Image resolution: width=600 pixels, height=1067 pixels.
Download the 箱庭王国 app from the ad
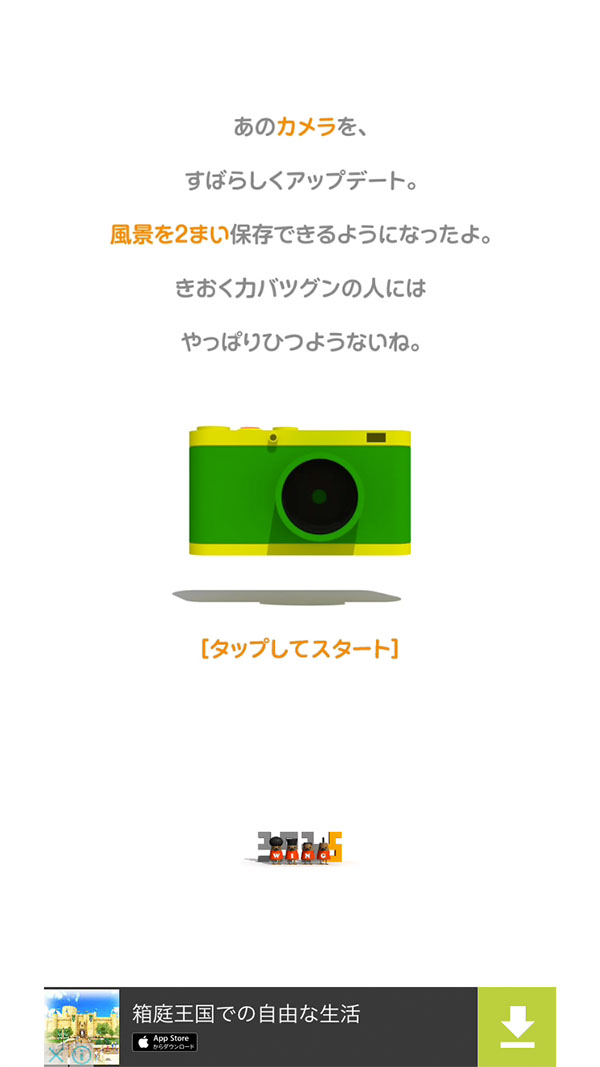coord(516,1026)
